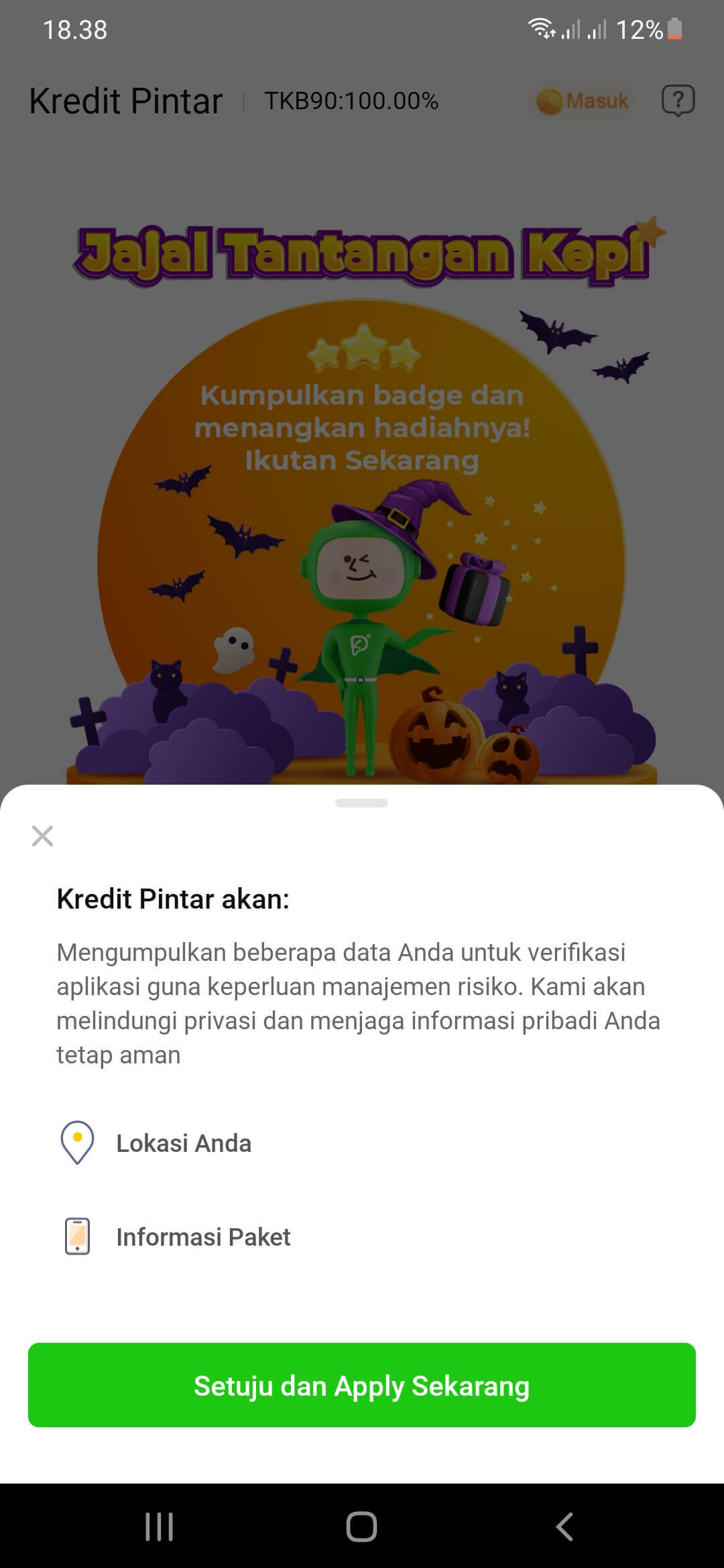This screenshot has width=724, height=1568.
Task: Tap the Informasi Paket permission entry
Action: click(203, 1237)
